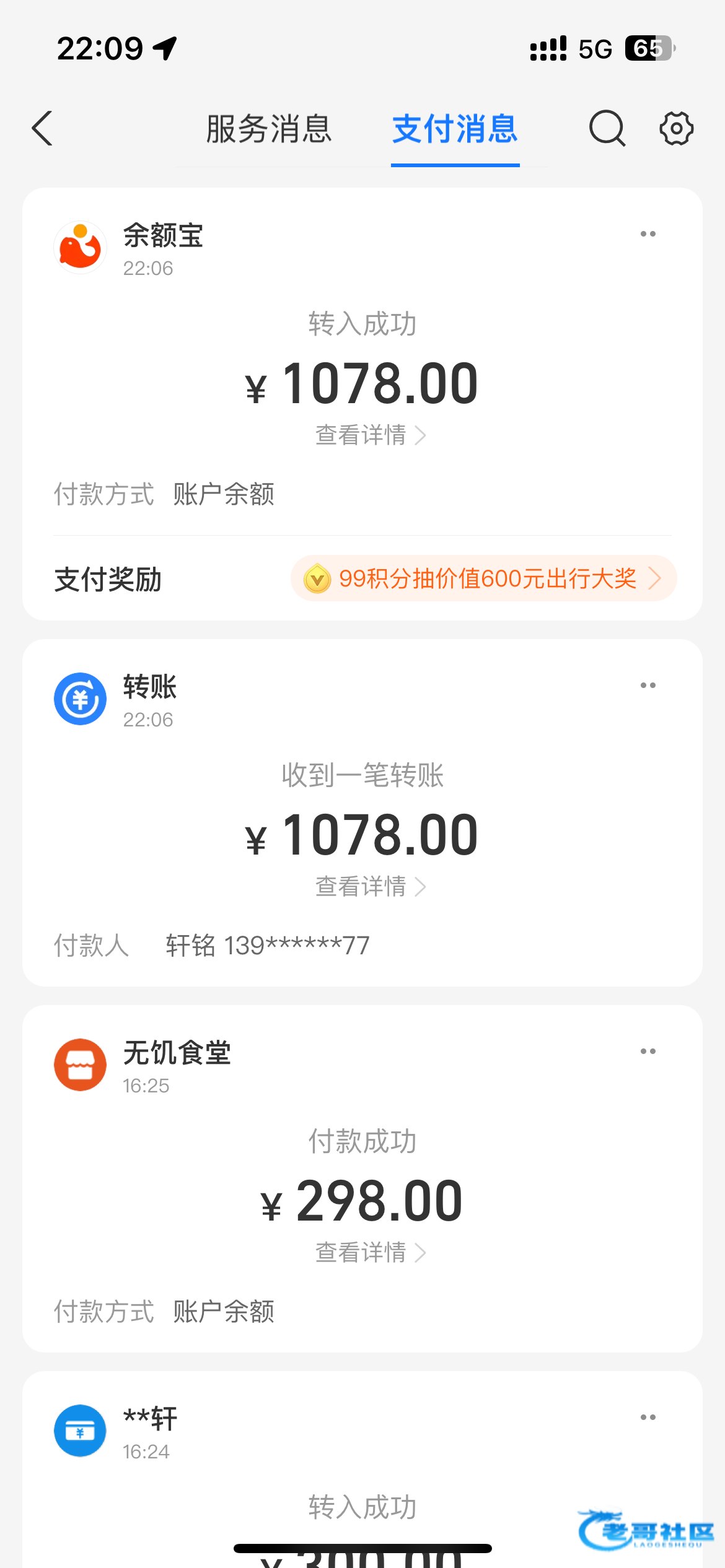
Task: View details of 余额宝 transfer-in
Action: [x=371, y=435]
